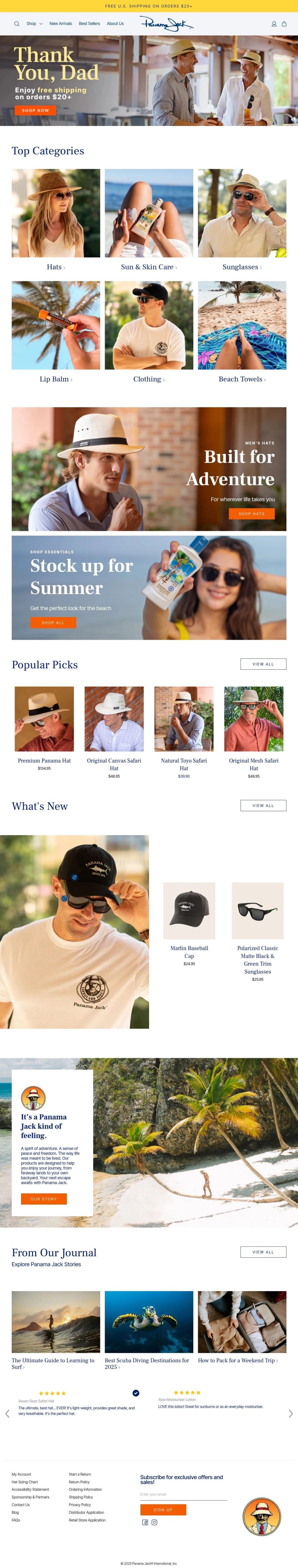Tap Shop Hats on Built for Adventure banner
The height and width of the screenshot is (1568, 298).
[251, 514]
